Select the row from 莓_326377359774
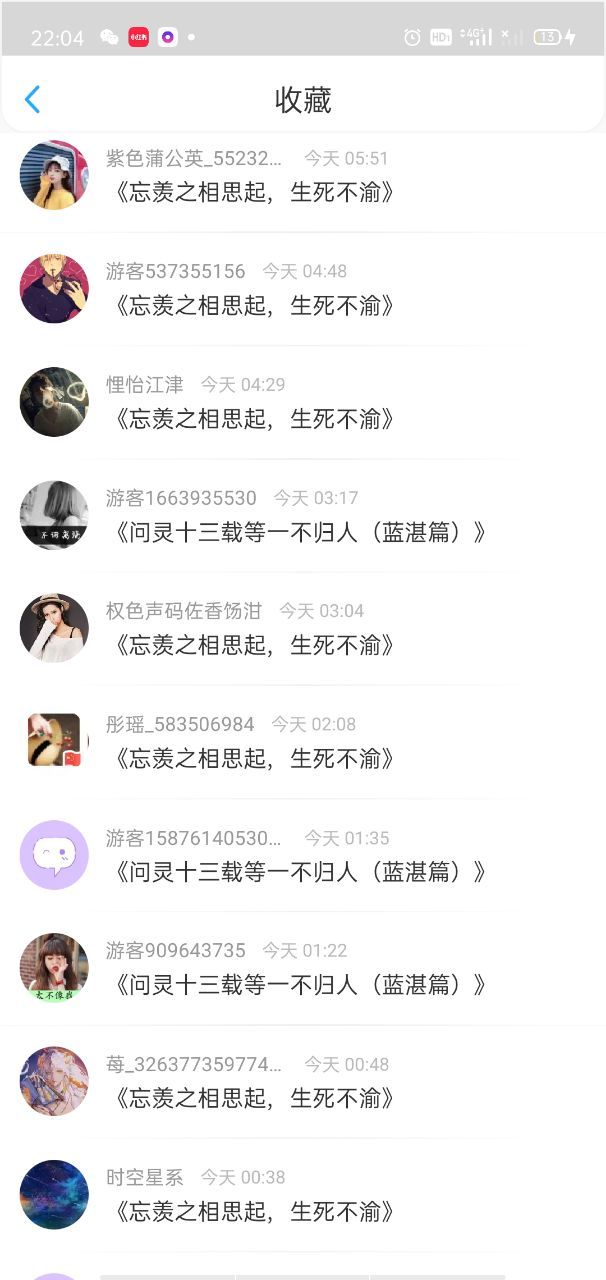The width and height of the screenshot is (606, 1280). click(255, 1098)
